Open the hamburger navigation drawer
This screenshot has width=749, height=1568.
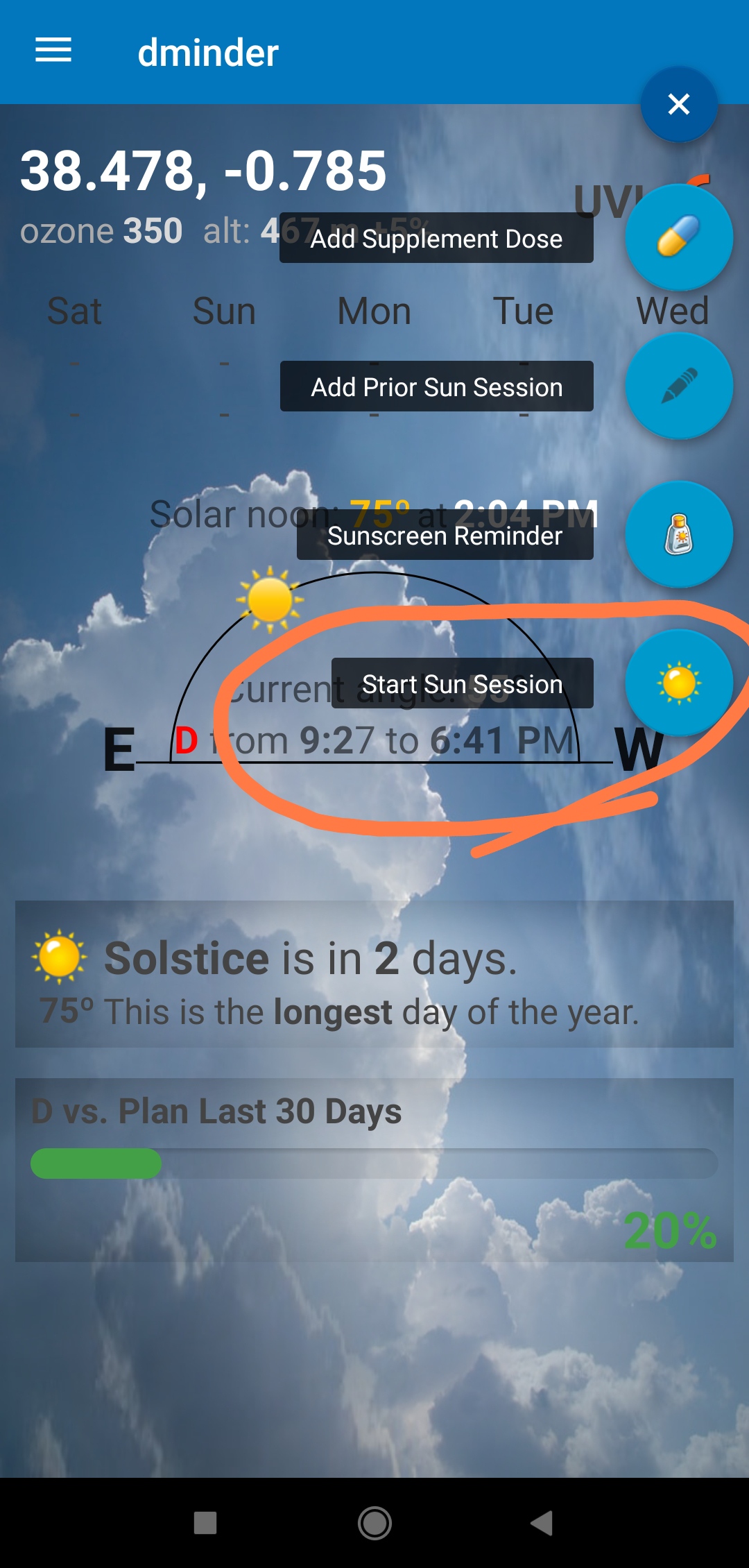point(53,51)
